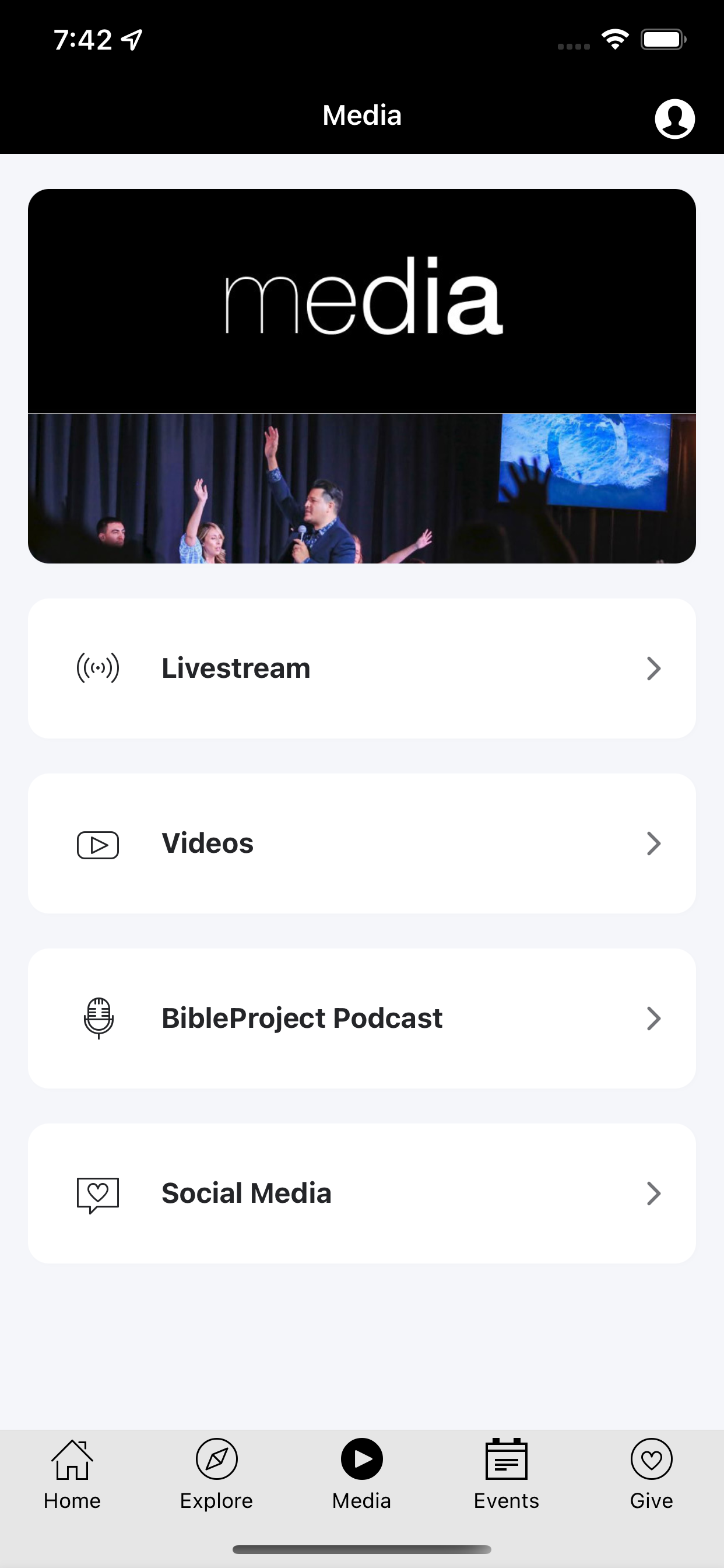The image size is (724, 1568).
Task: Open the Videos section
Action: [x=362, y=843]
